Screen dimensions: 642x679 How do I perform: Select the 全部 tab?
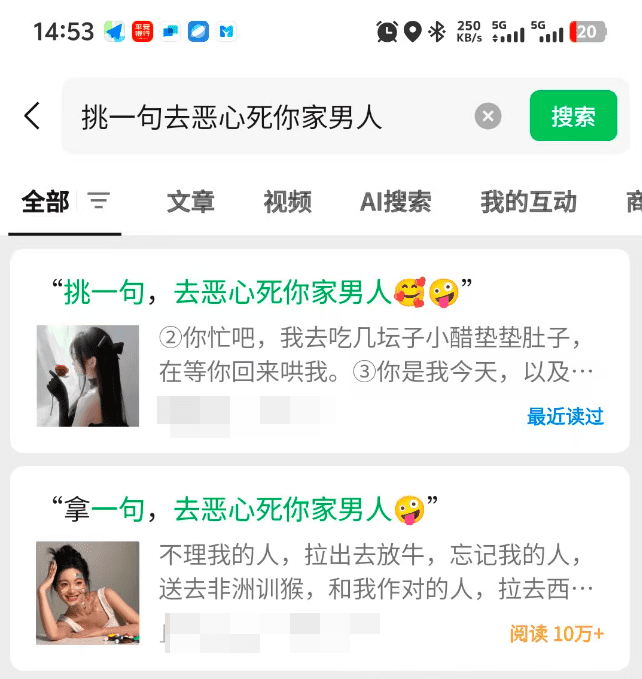[x=45, y=201]
